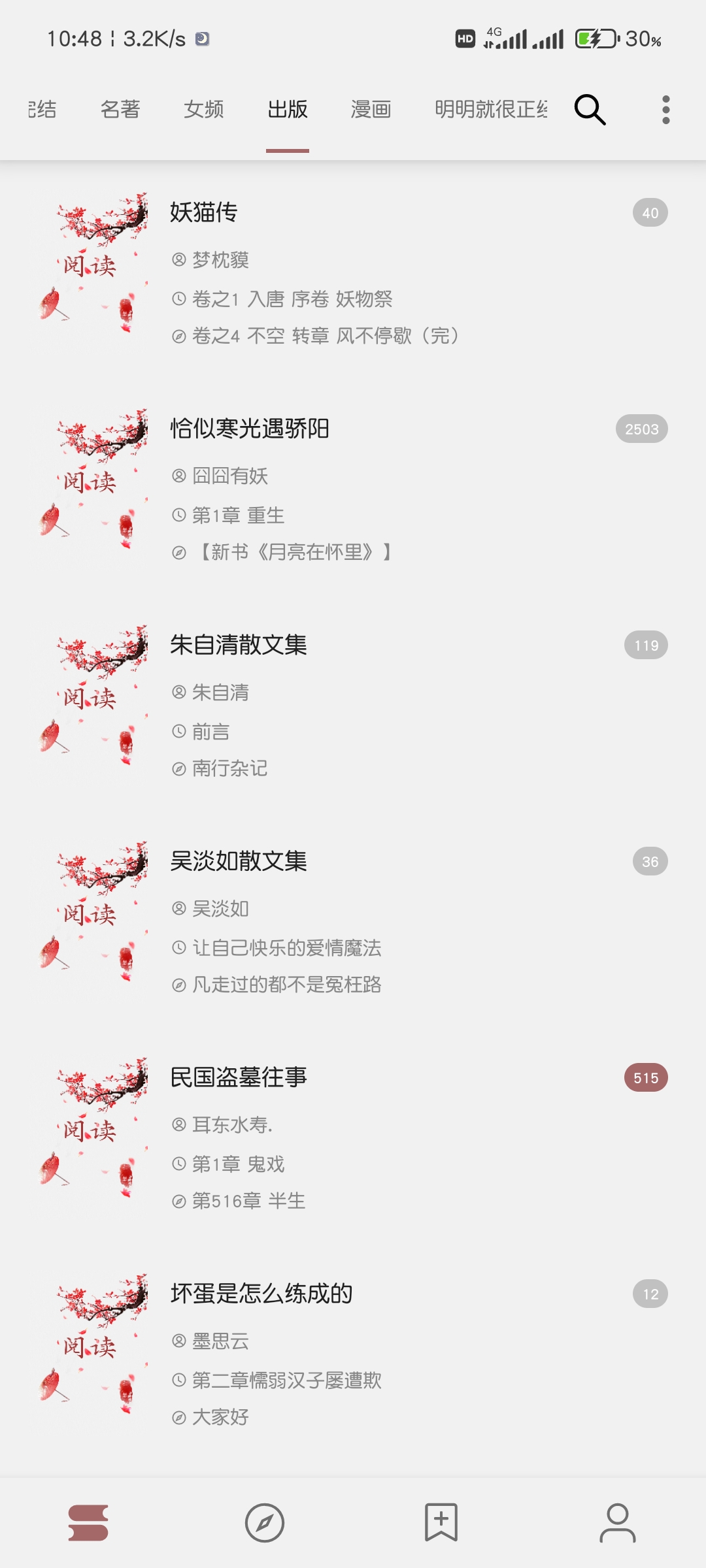Open the discover compass tab
This screenshot has height=1568, width=706.
tap(265, 1522)
